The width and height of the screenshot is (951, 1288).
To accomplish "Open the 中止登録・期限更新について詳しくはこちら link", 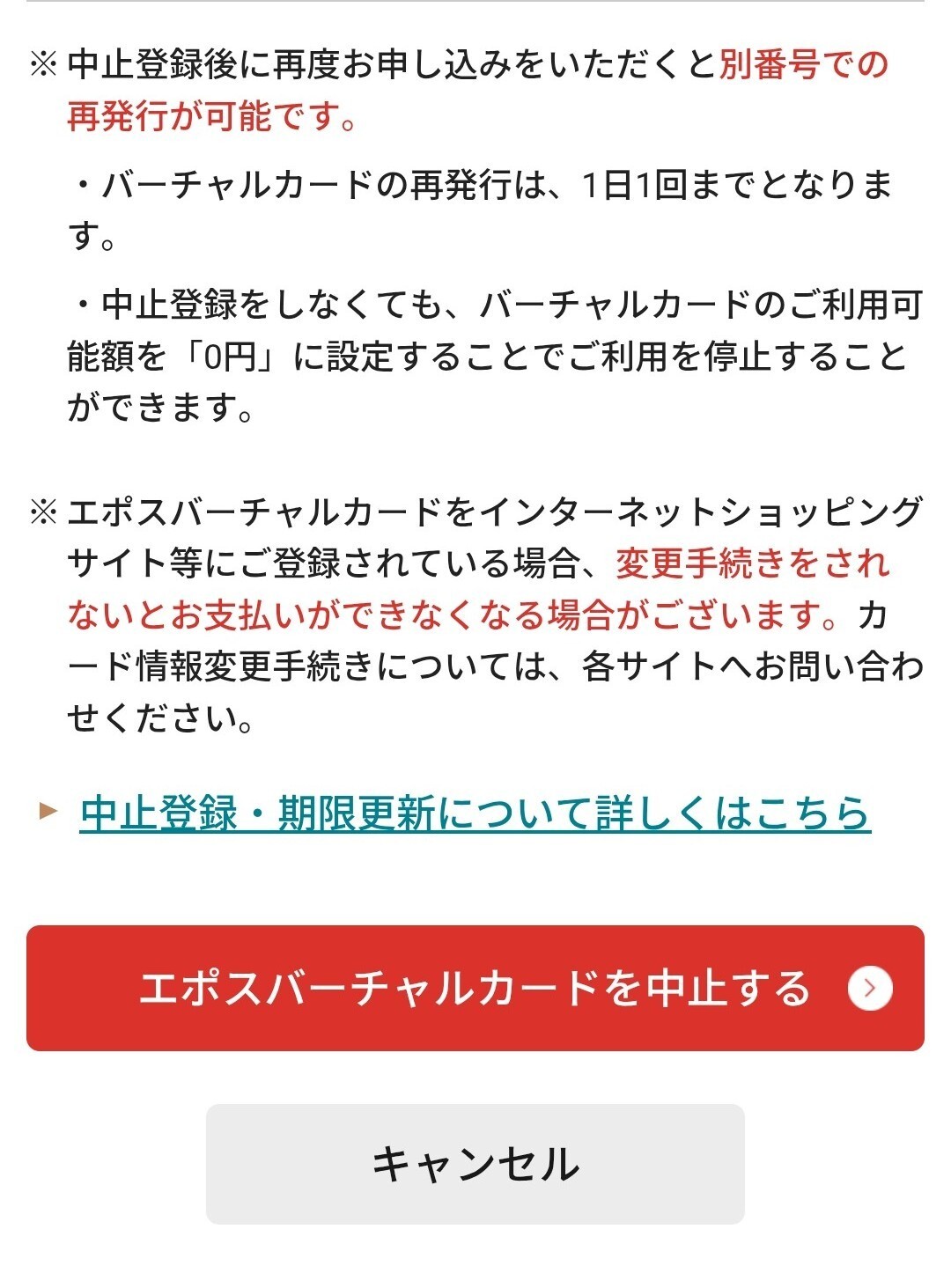I will (x=475, y=813).
